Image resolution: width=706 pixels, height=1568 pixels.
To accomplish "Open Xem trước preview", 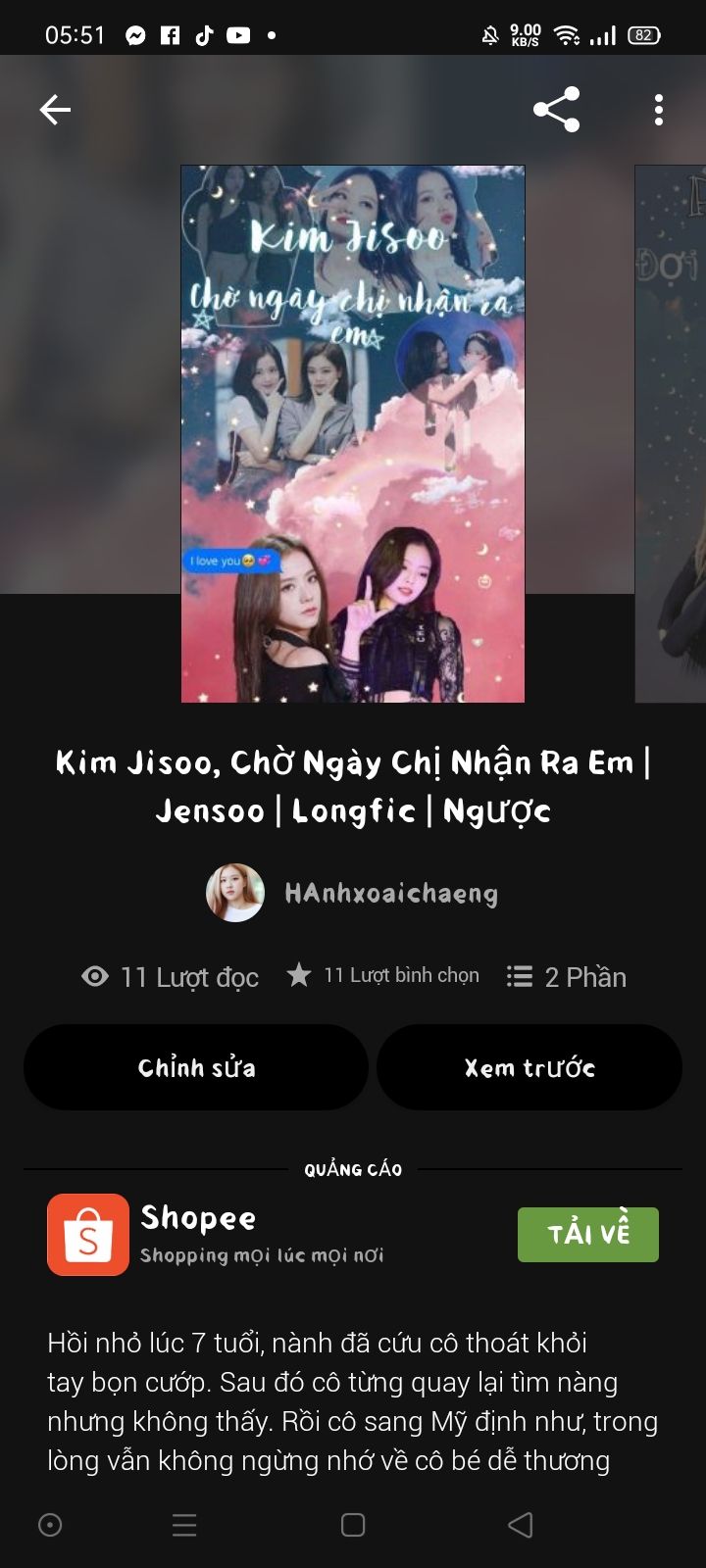I will pos(529,1067).
